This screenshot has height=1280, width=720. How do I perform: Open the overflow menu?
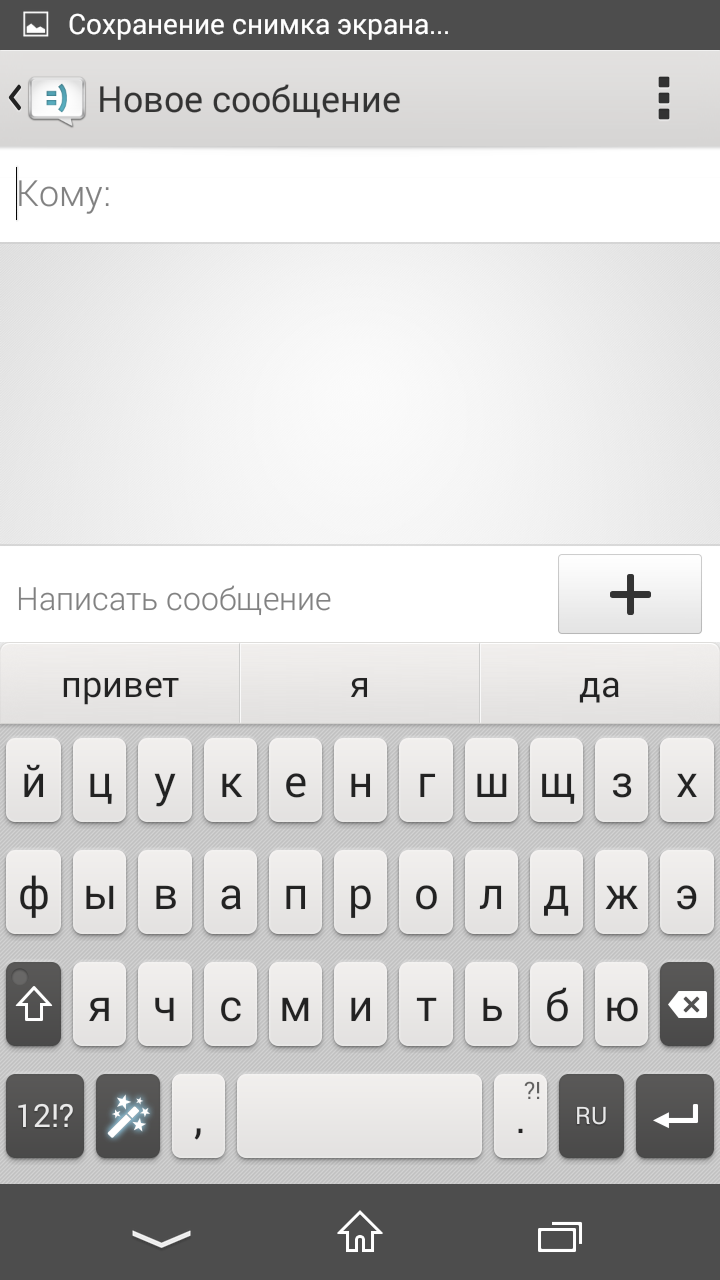pyautogui.click(x=664, y=99)
